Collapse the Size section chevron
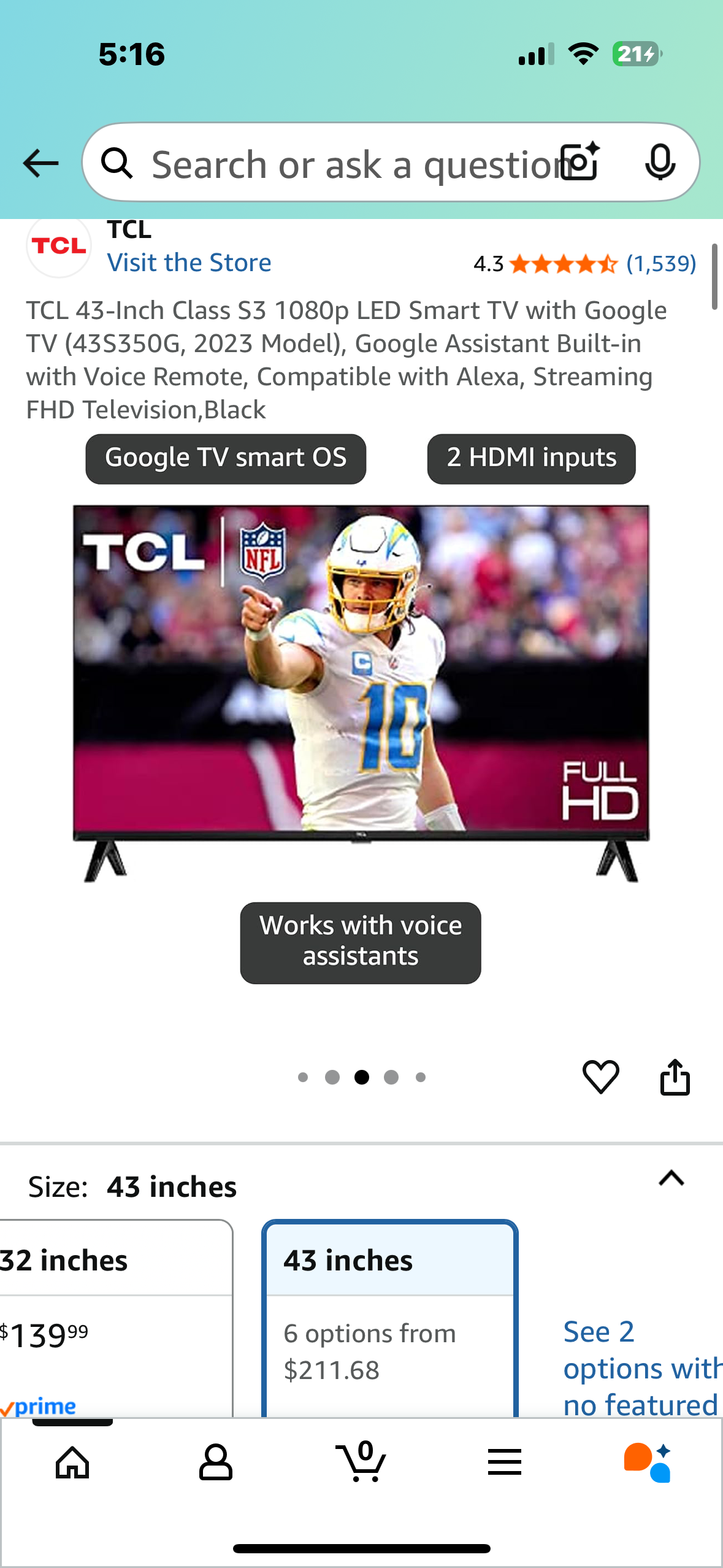This screenshot has height=1568, width=723. pyautogui.click(x=671, y=1178)
